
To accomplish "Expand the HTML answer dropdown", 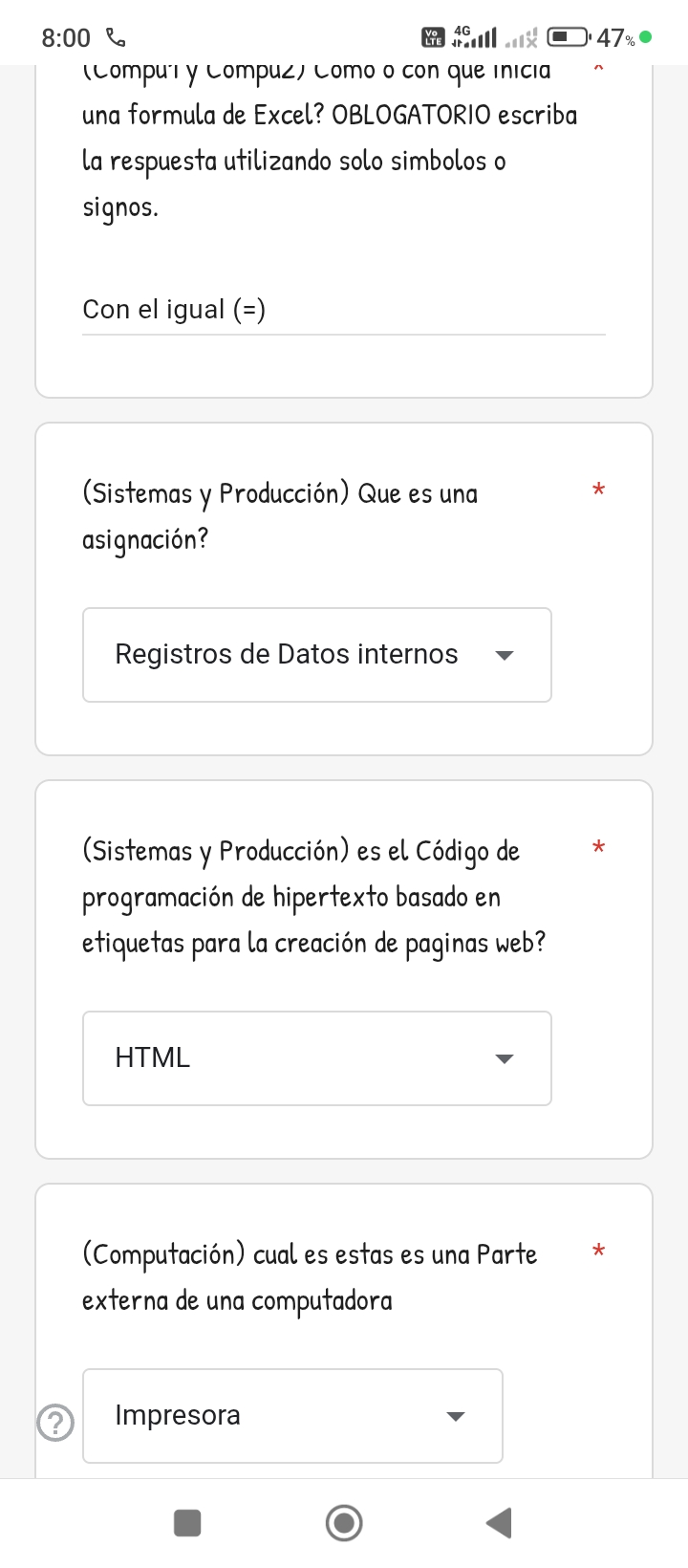I will tap(316, 1058).
